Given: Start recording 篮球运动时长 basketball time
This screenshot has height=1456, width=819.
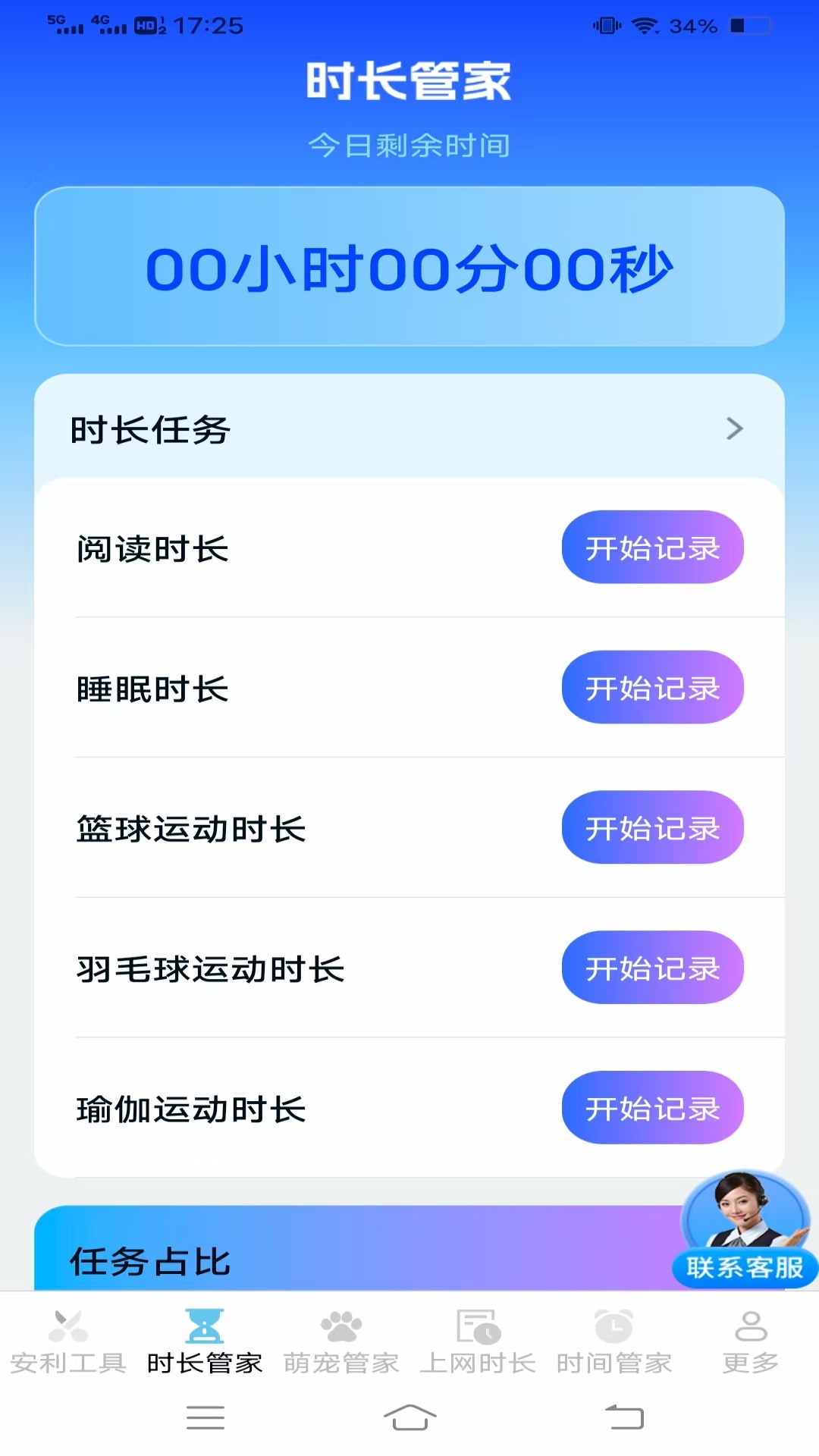Looking at the screenshot, I should [x=652, y=828].
